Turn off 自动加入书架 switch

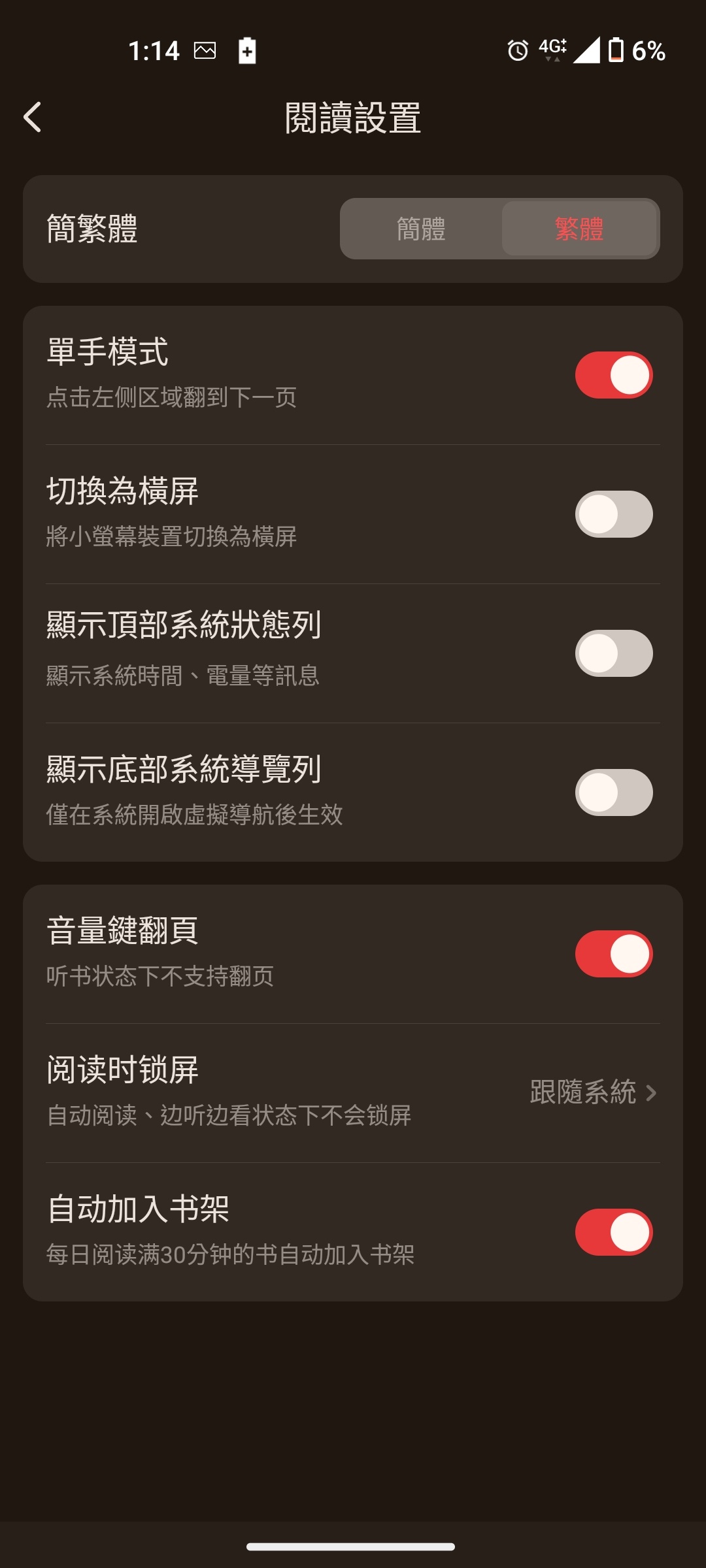[614, 1232]
